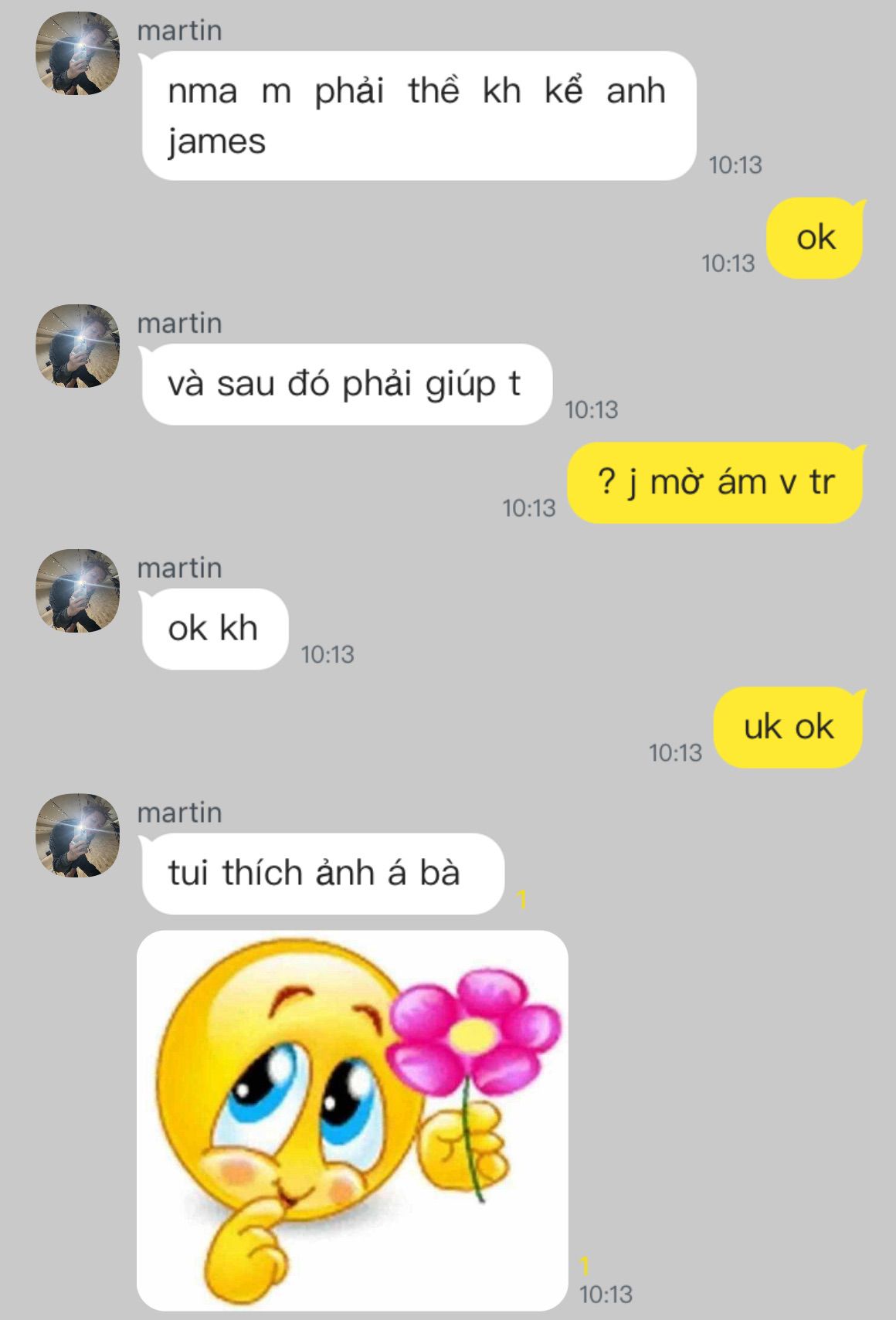Open martin's avatar beside 'tui thích ảnh' message
Viewport: 896px width, 1320px height.
coord(78,836)
